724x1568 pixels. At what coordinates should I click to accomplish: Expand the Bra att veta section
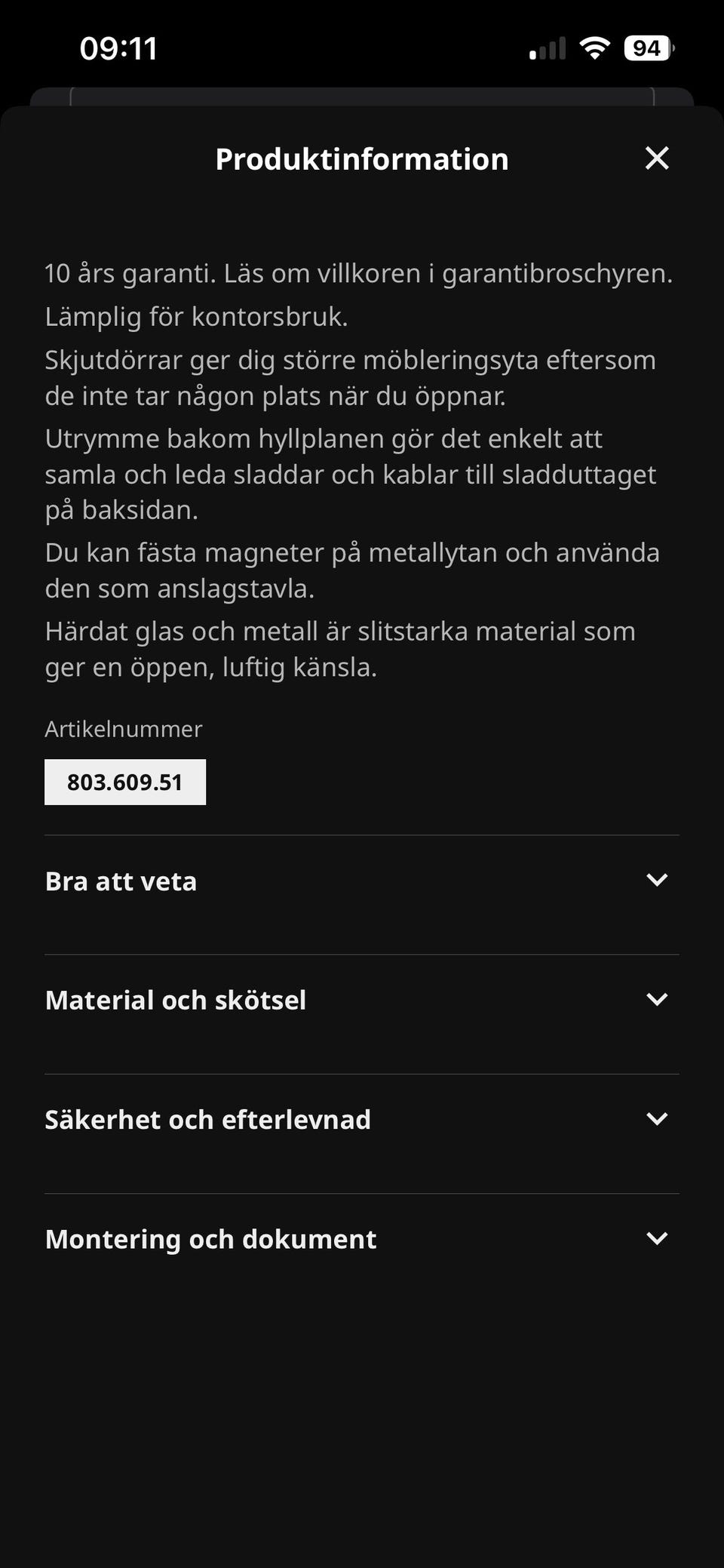pos(362,881)
